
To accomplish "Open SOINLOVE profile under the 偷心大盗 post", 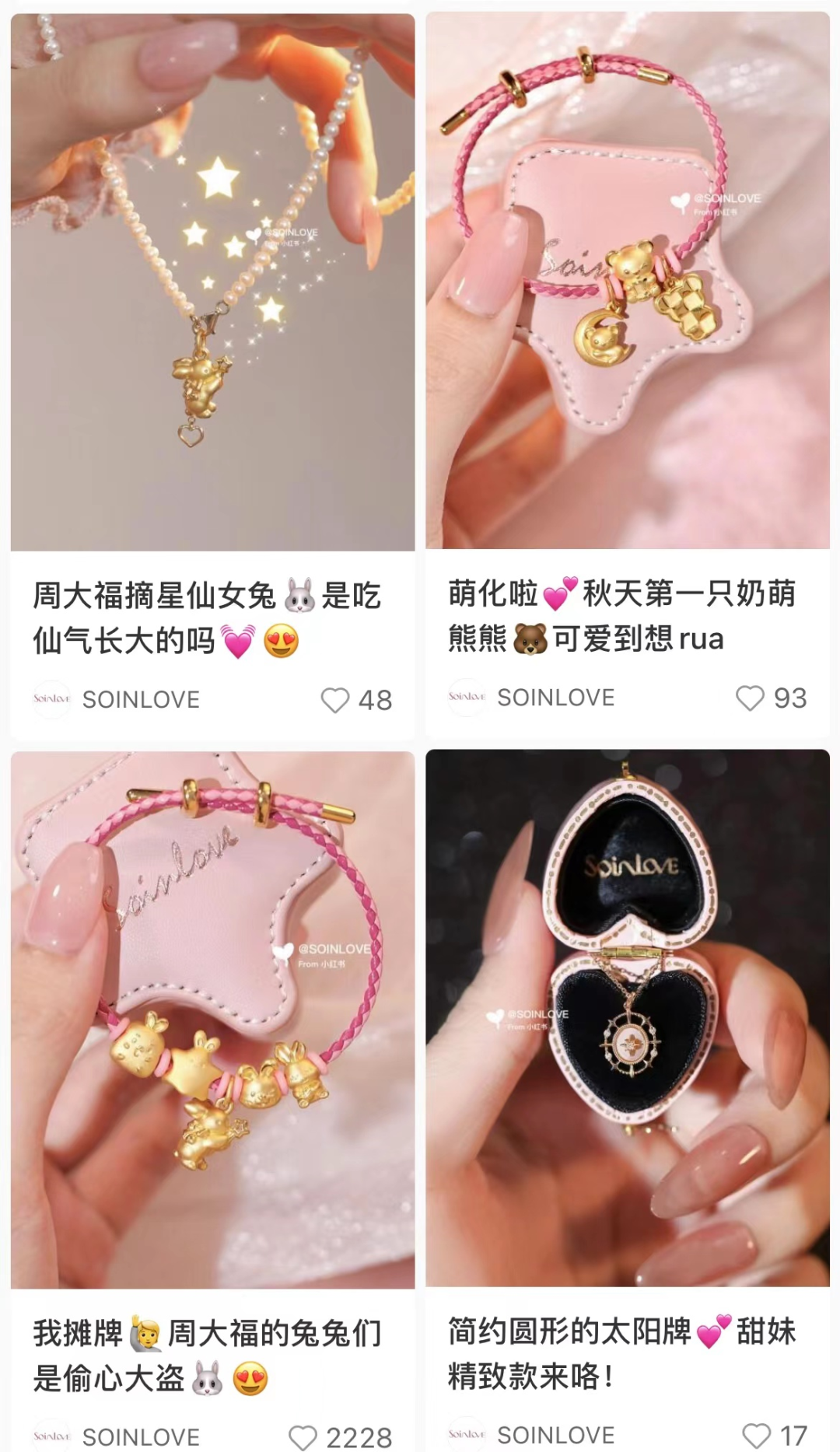I will [x=117, y=1437].
